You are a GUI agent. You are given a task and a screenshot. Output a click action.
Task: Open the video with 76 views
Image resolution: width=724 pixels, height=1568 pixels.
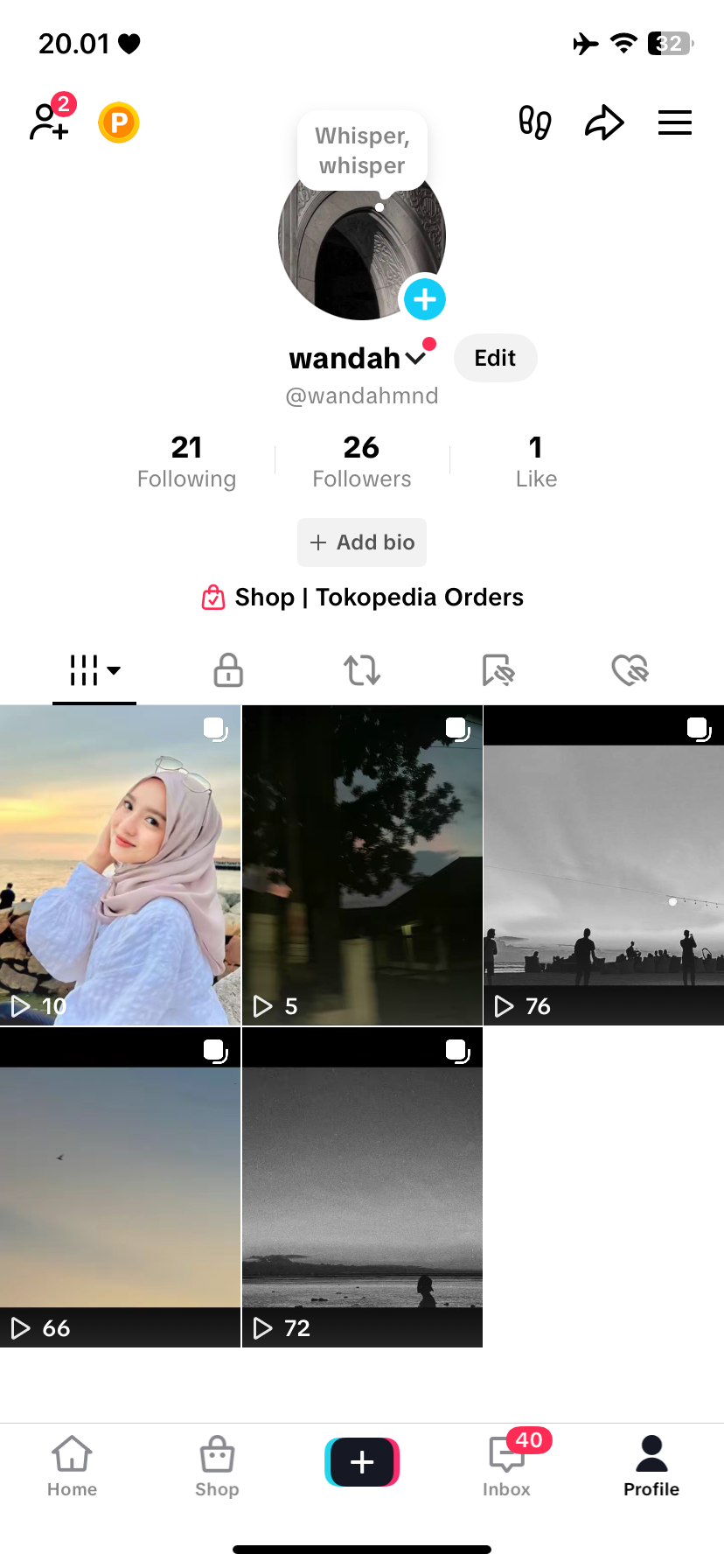tap(603, 865)
